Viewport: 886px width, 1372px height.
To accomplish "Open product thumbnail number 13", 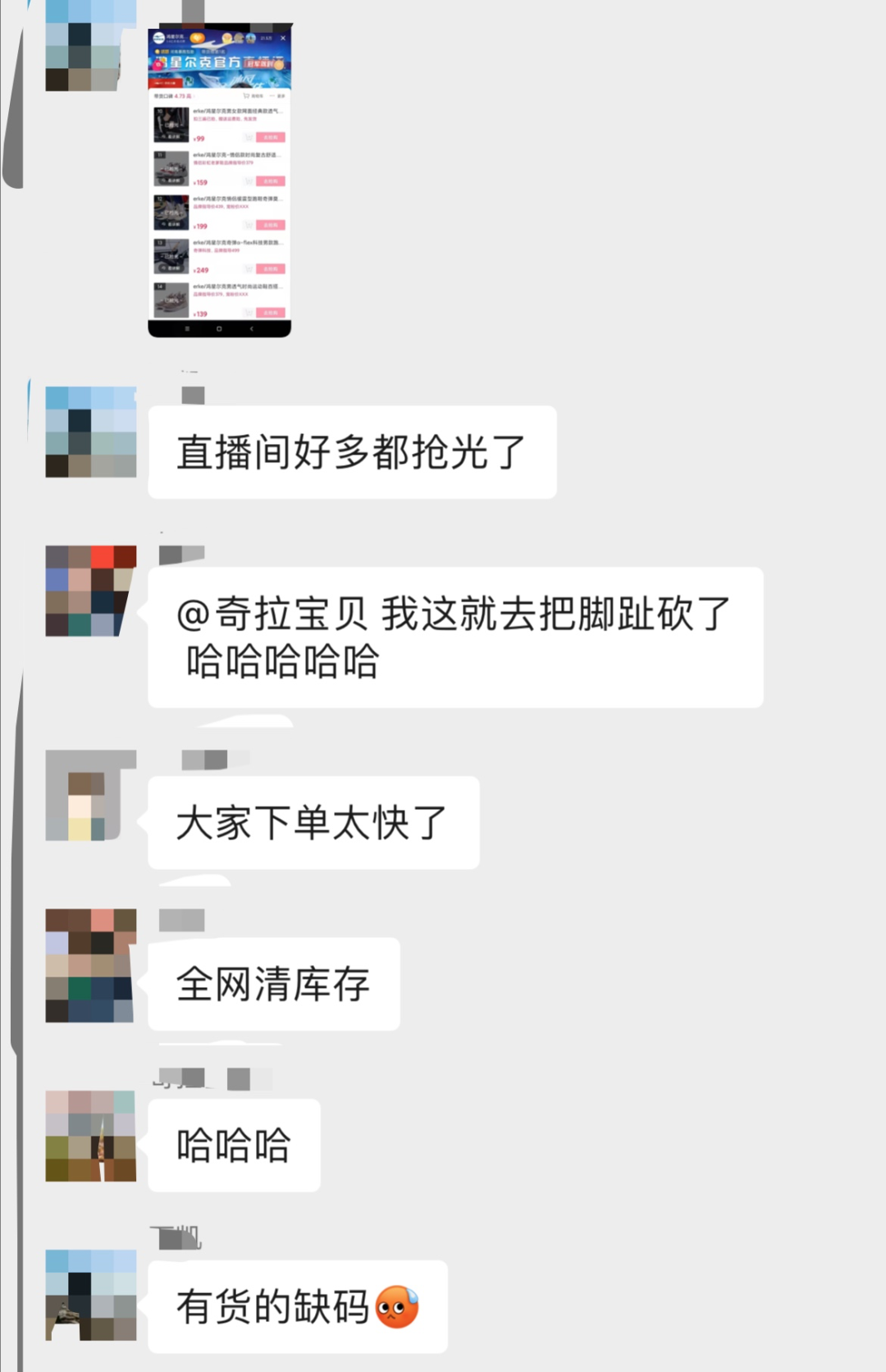I will 171,257.
